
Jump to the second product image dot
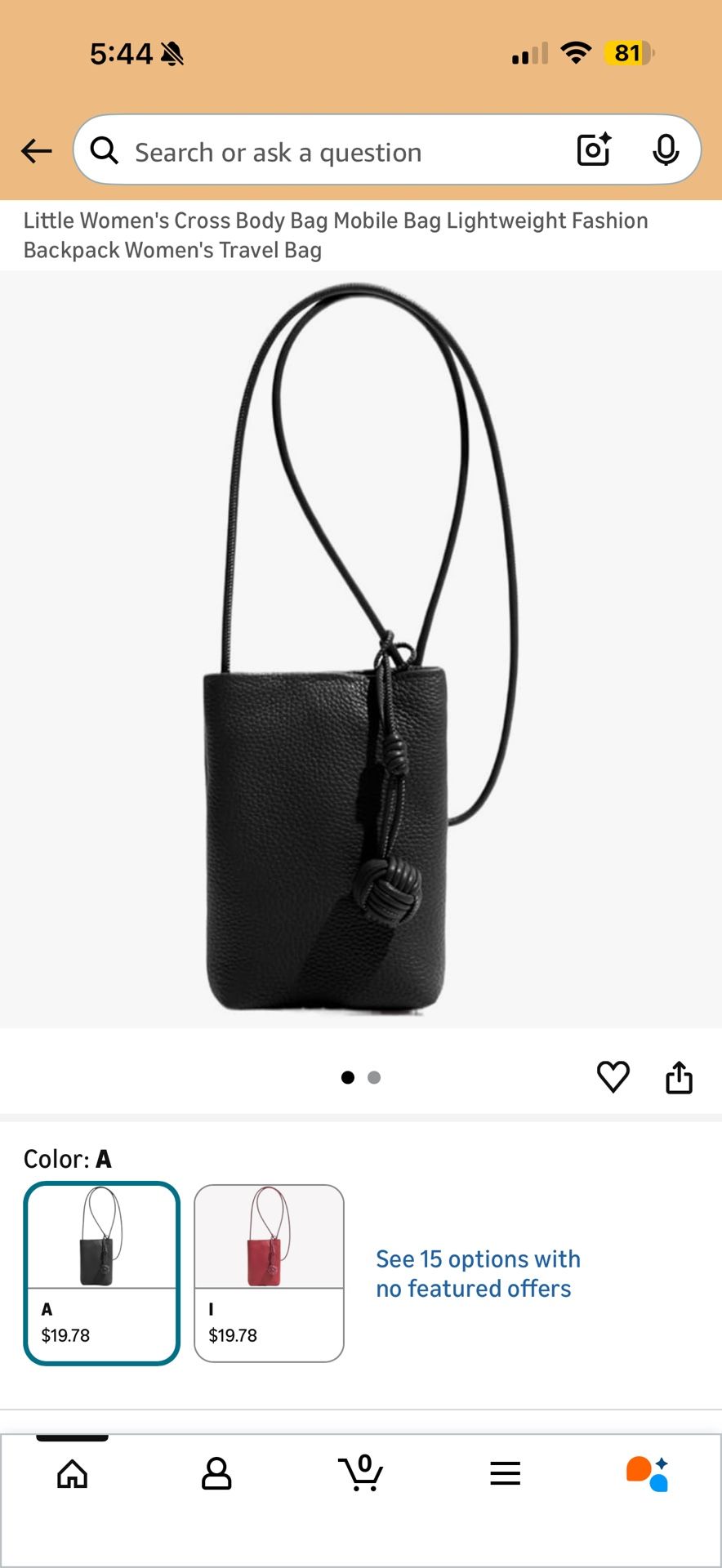point(374,1077)
